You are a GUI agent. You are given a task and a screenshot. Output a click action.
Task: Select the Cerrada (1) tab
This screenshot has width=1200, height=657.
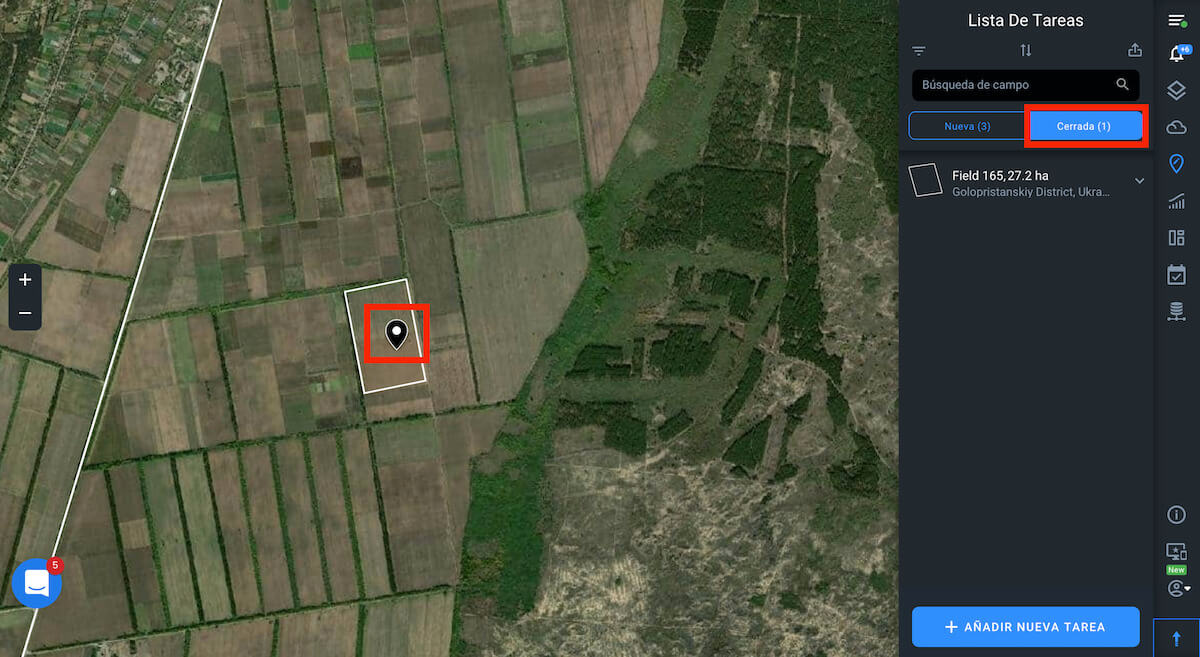pyautogui.click(x=1084, y=126)
